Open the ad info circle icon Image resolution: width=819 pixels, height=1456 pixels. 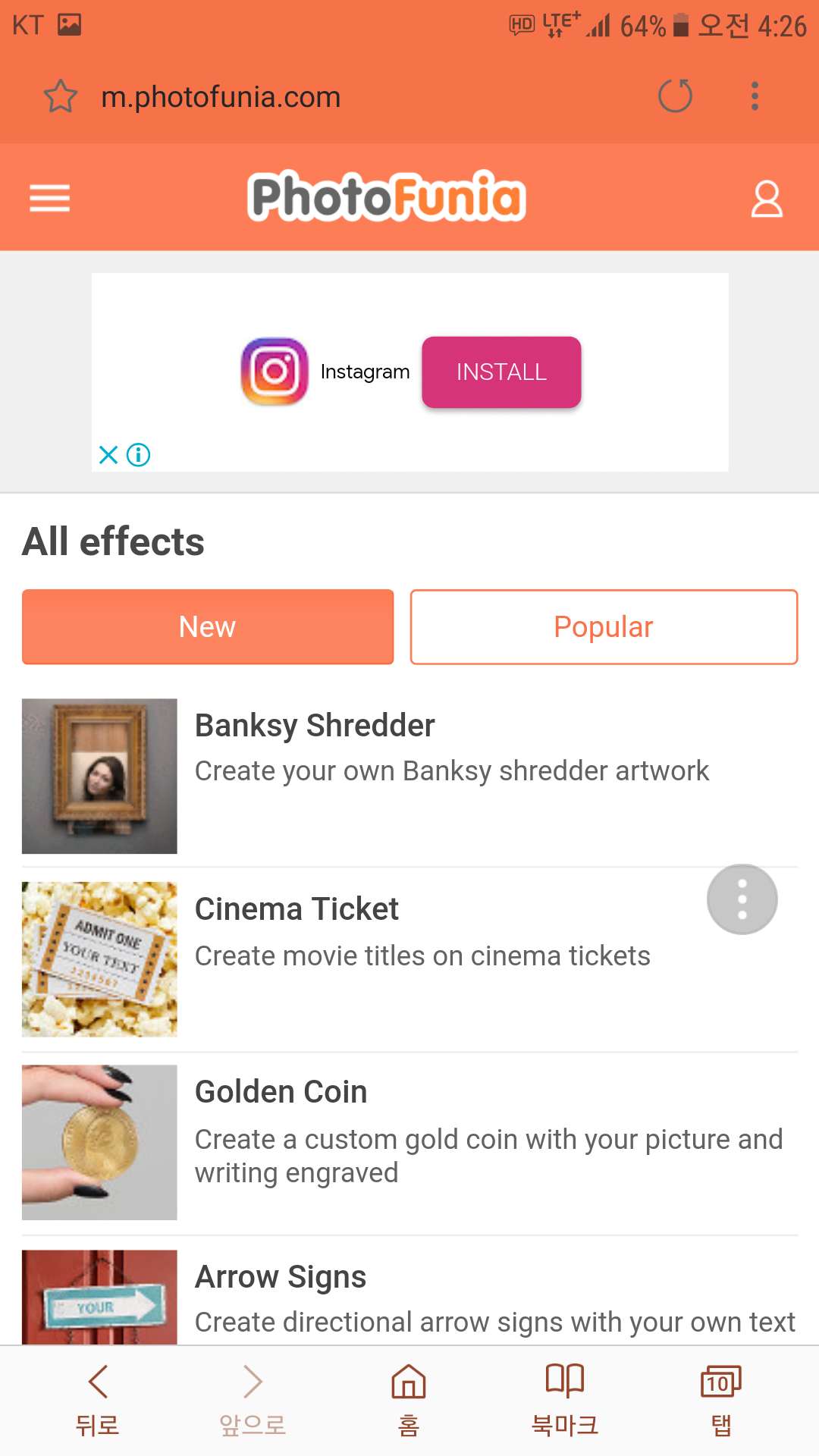pyautogui.click(x=139, y=455)
